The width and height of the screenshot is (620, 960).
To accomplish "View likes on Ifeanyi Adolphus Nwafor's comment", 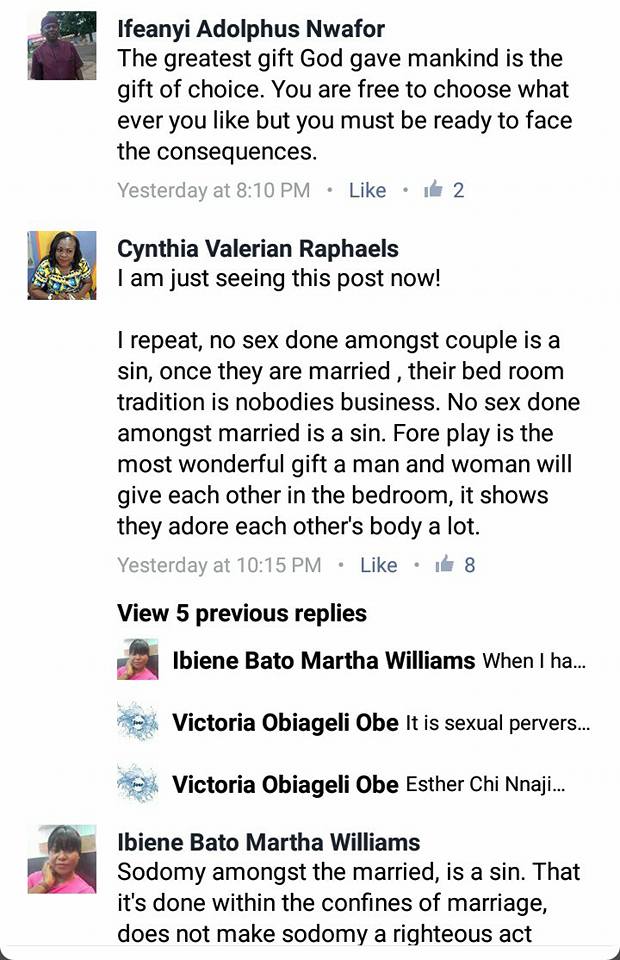I will pos(445,190).
